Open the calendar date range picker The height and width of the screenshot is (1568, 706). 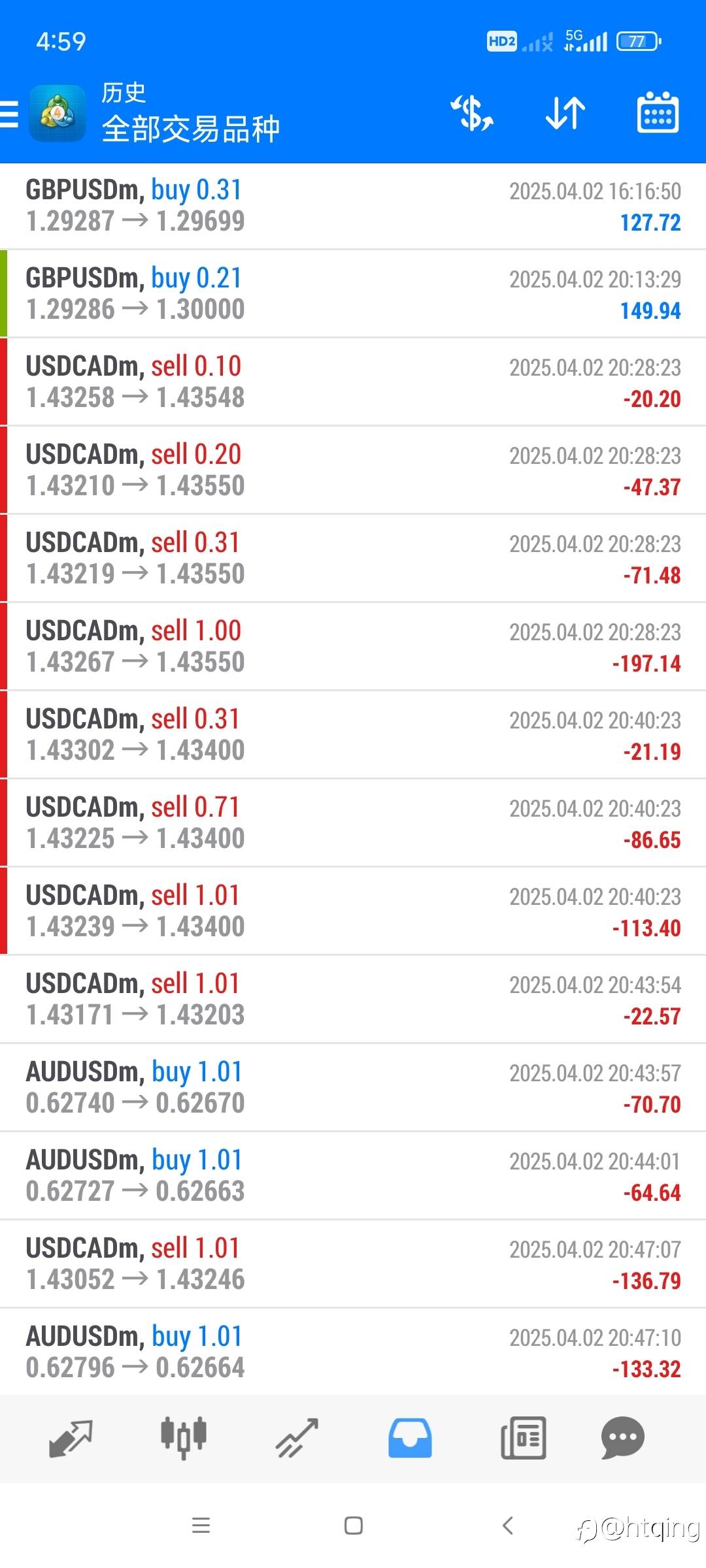(x=658, y=114)
